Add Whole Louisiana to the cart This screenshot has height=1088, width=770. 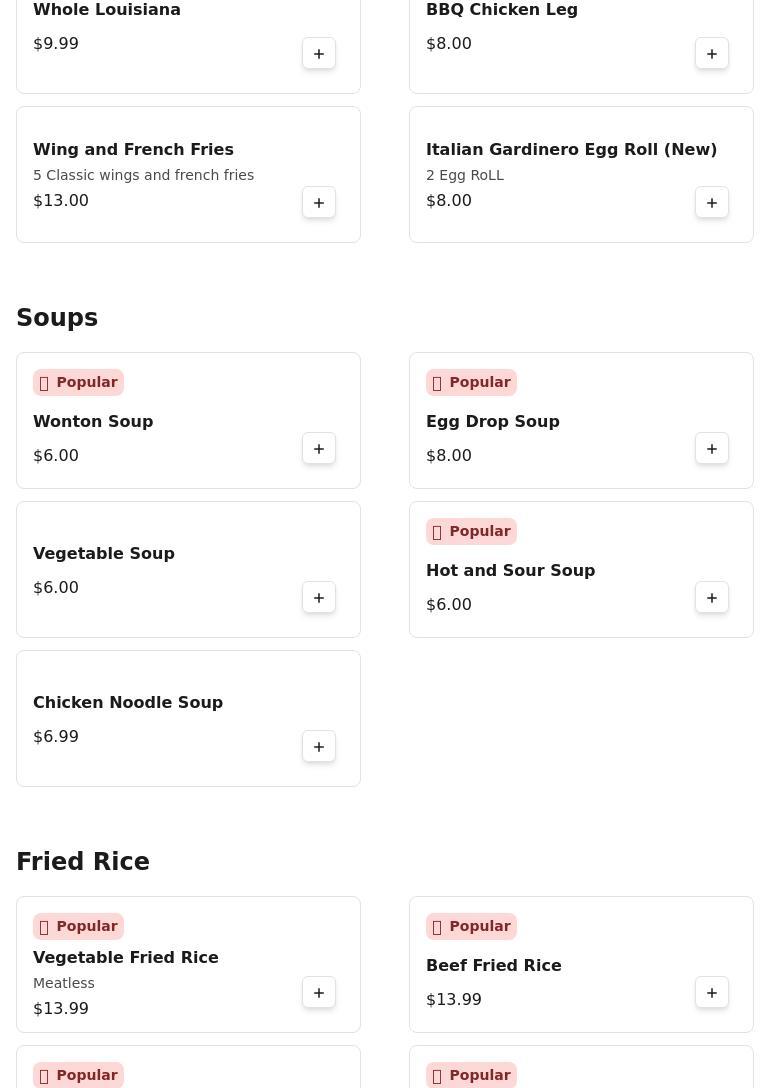[x=319, y=54]
